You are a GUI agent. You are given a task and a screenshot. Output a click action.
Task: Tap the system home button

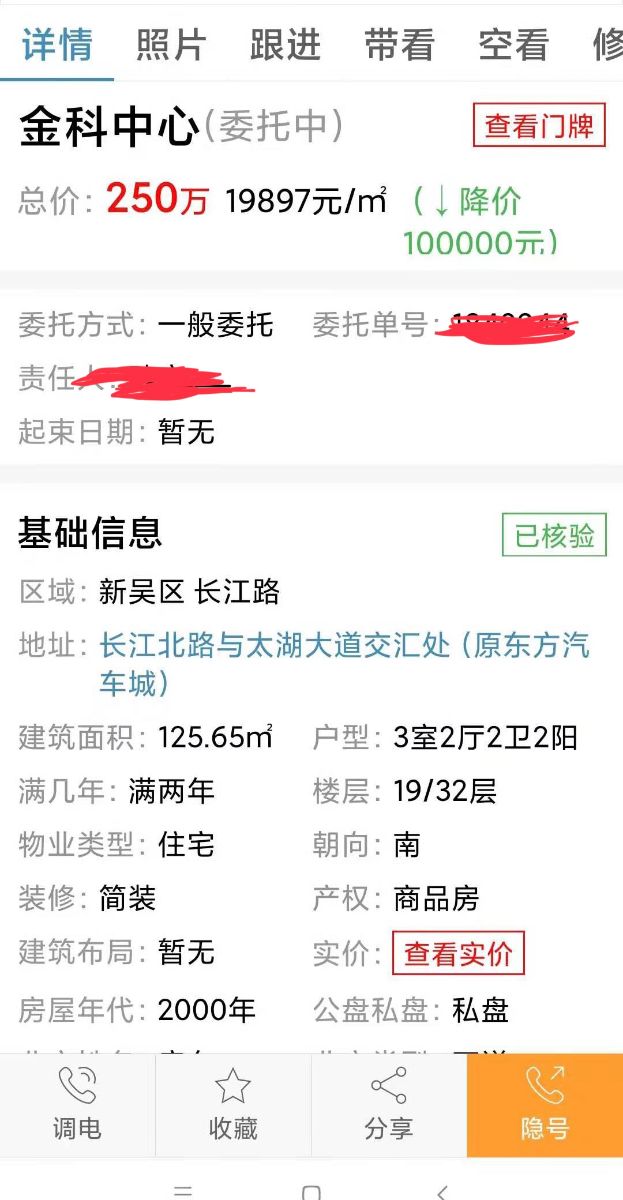pos(311,1191)
